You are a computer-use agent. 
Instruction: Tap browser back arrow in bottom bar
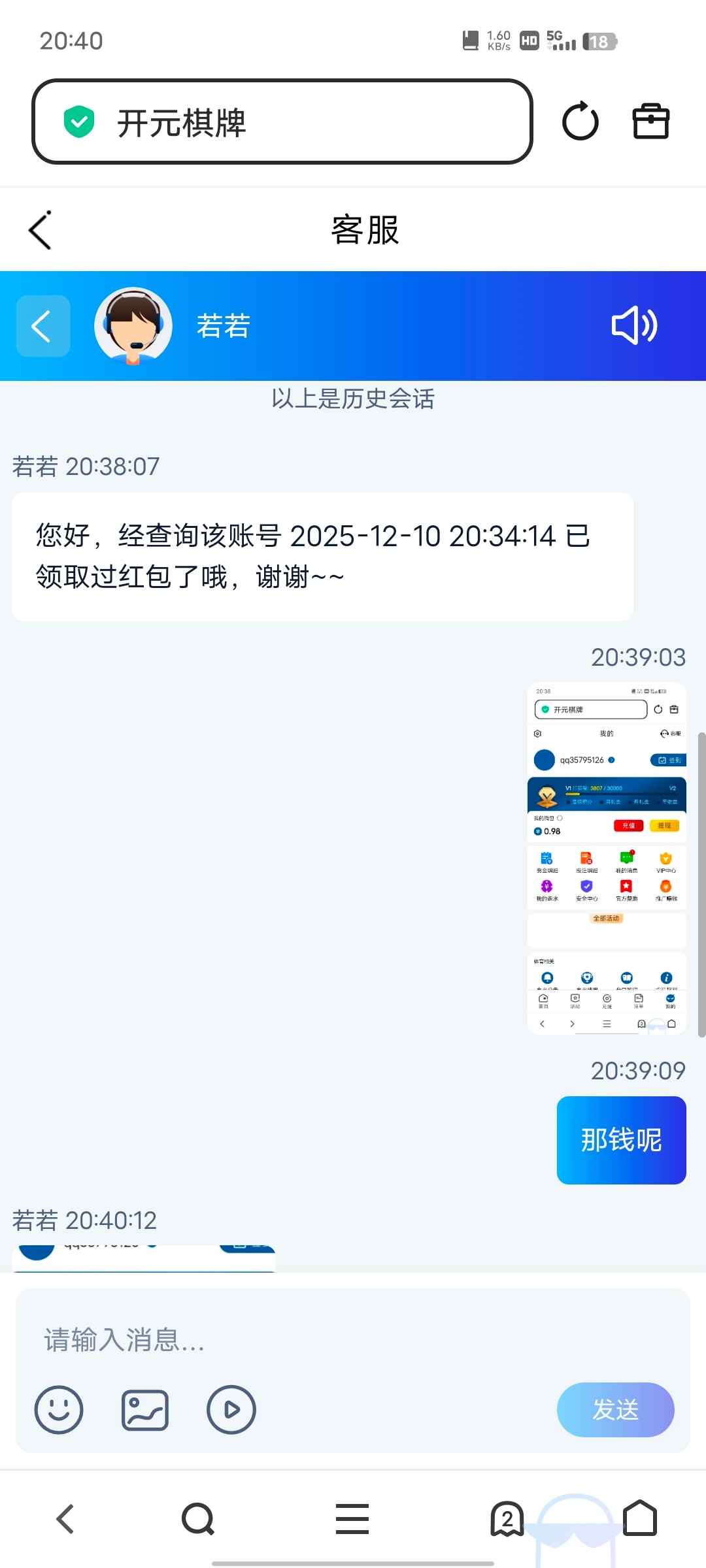[65, 1519]
